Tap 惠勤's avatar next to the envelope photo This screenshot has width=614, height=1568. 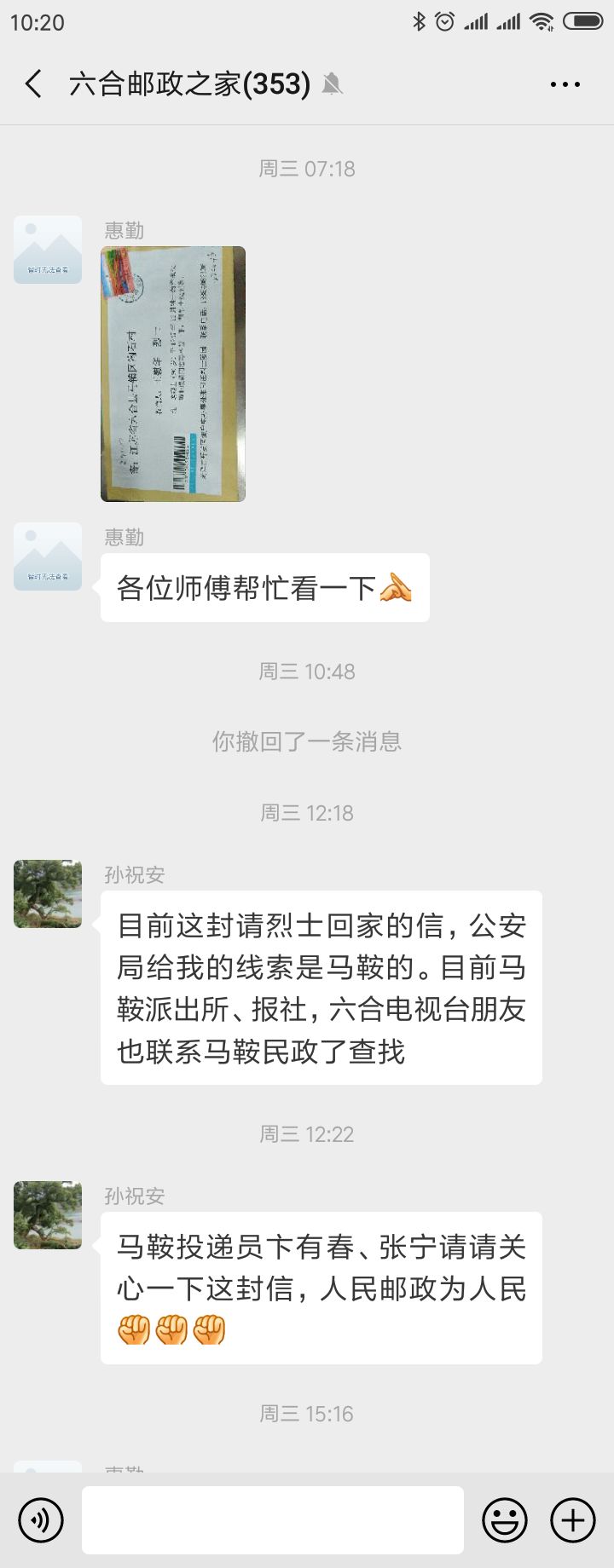click(48, 249)
